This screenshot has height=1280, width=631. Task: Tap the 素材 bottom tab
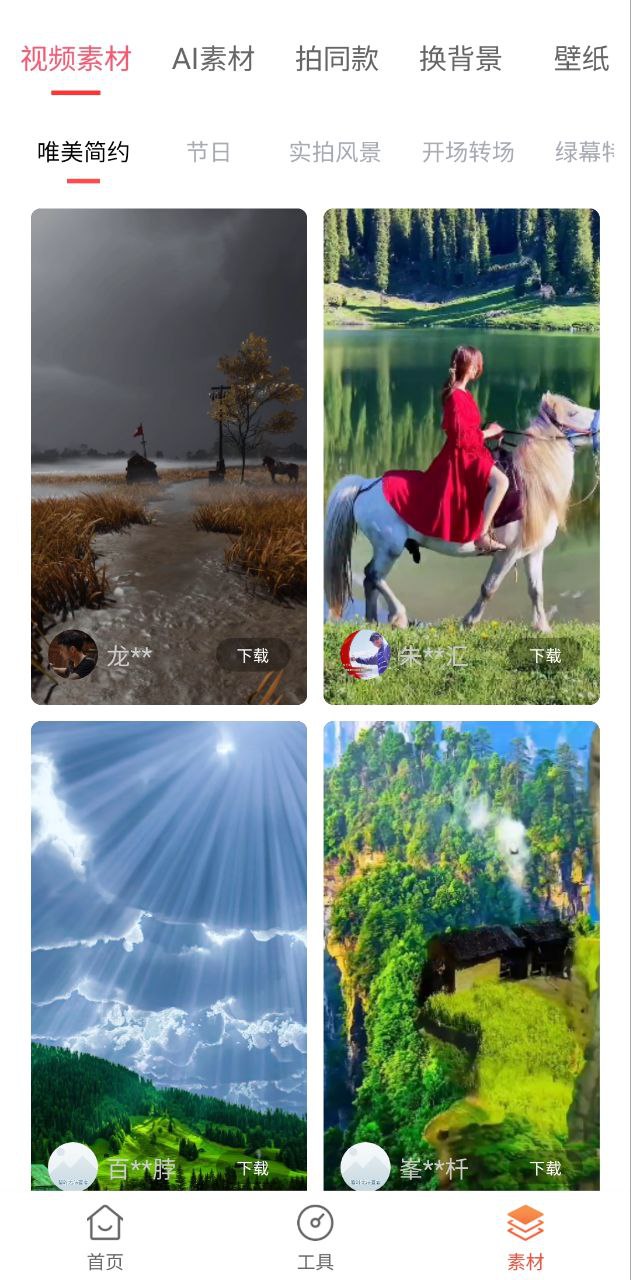point(525,1237)
